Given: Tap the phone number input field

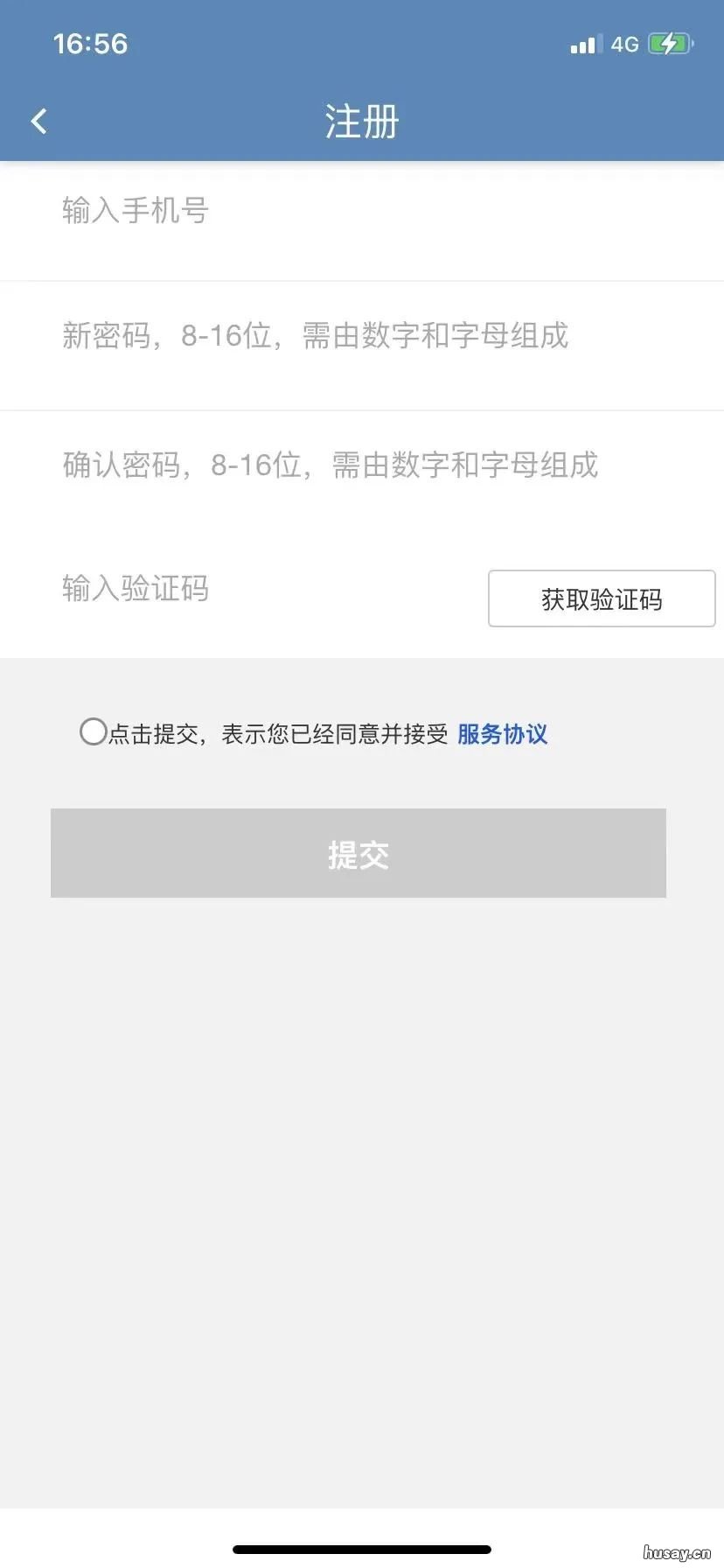Looking at the screenshot, I should click(x=262, y=212).
